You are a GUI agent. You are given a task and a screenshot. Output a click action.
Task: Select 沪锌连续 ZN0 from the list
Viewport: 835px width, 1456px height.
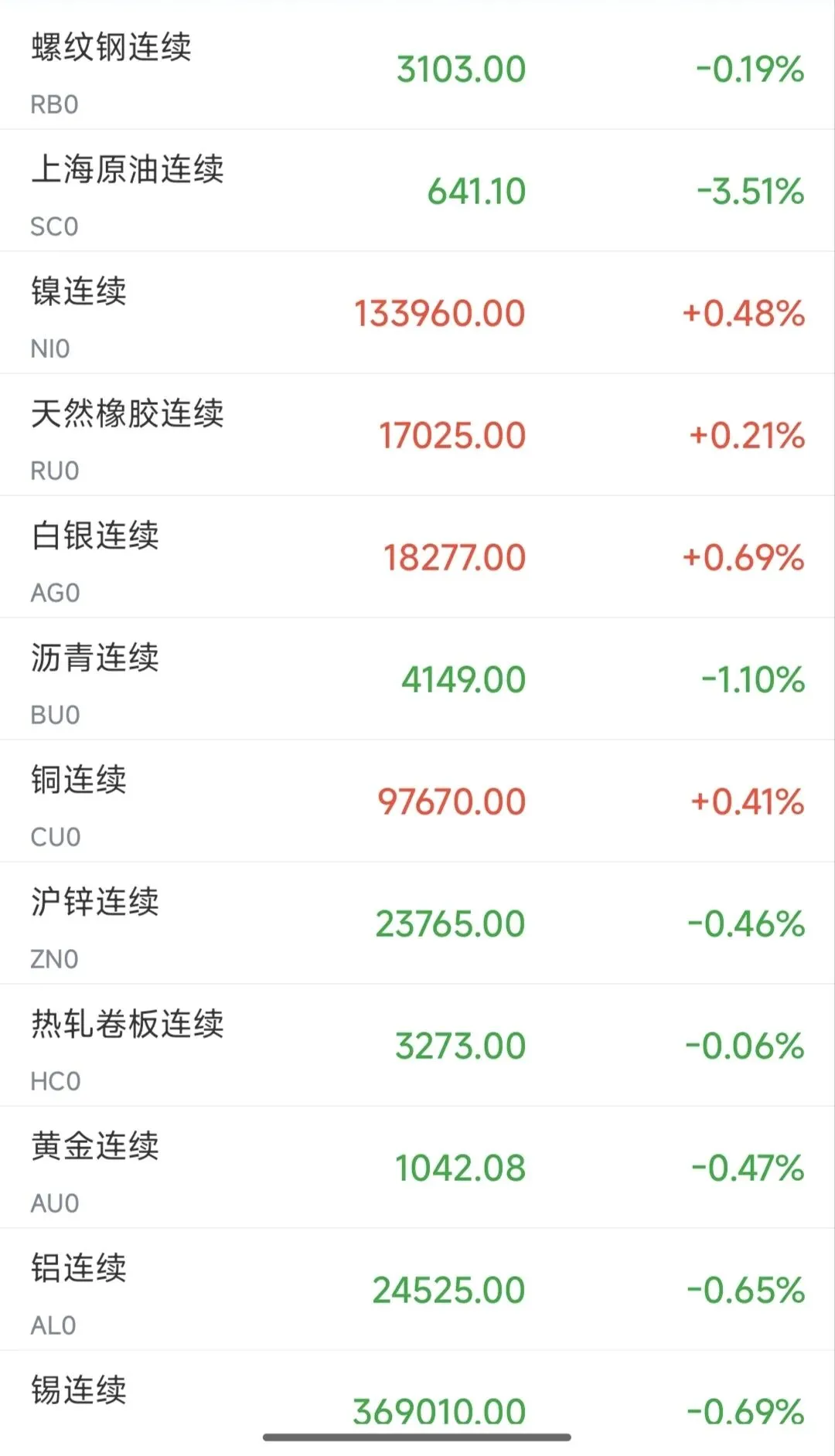tap(417, 924)
